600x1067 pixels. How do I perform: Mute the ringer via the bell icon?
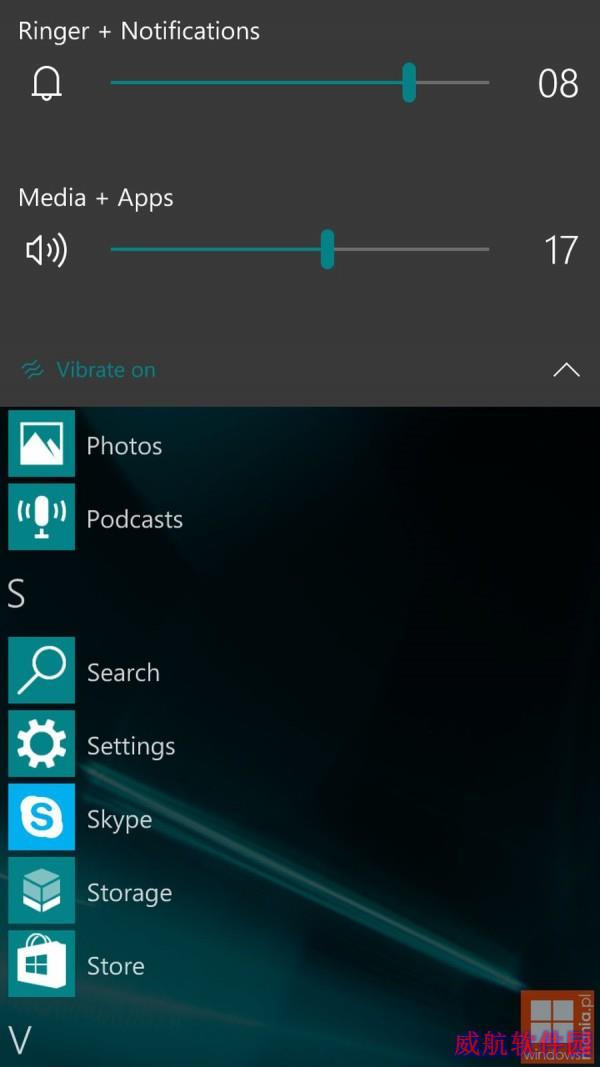coord(47,84)
